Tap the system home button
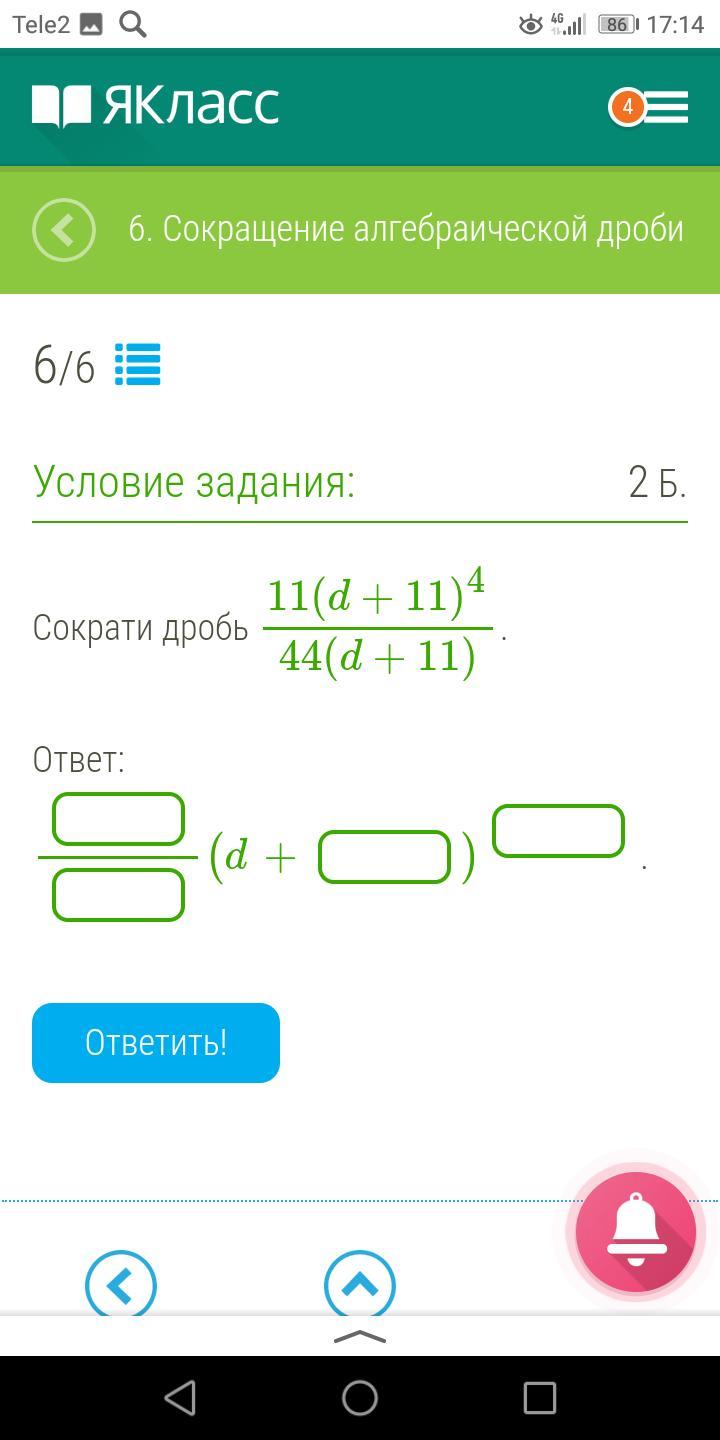Viewport: 720px width, 1440px height. 360,1398
